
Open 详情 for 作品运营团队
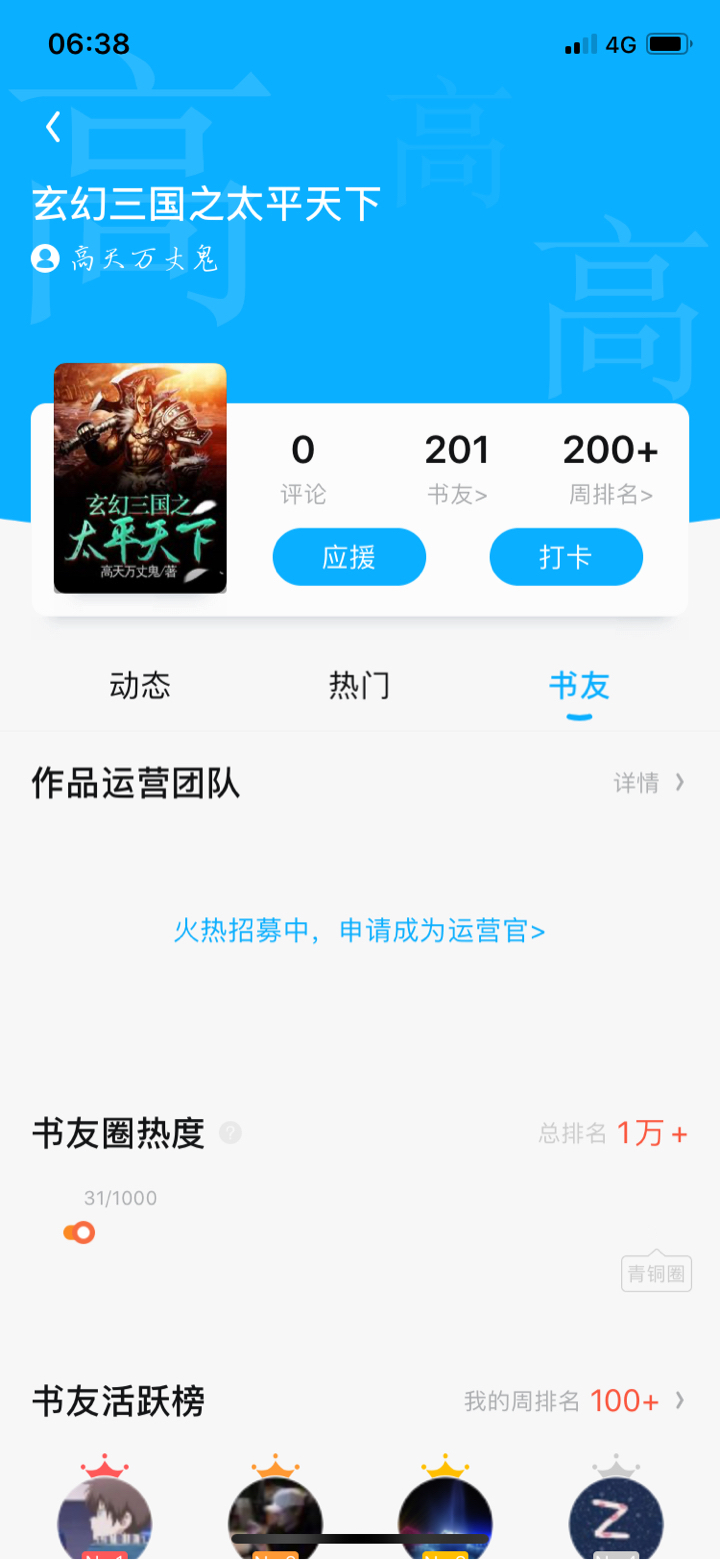[649, 783]
